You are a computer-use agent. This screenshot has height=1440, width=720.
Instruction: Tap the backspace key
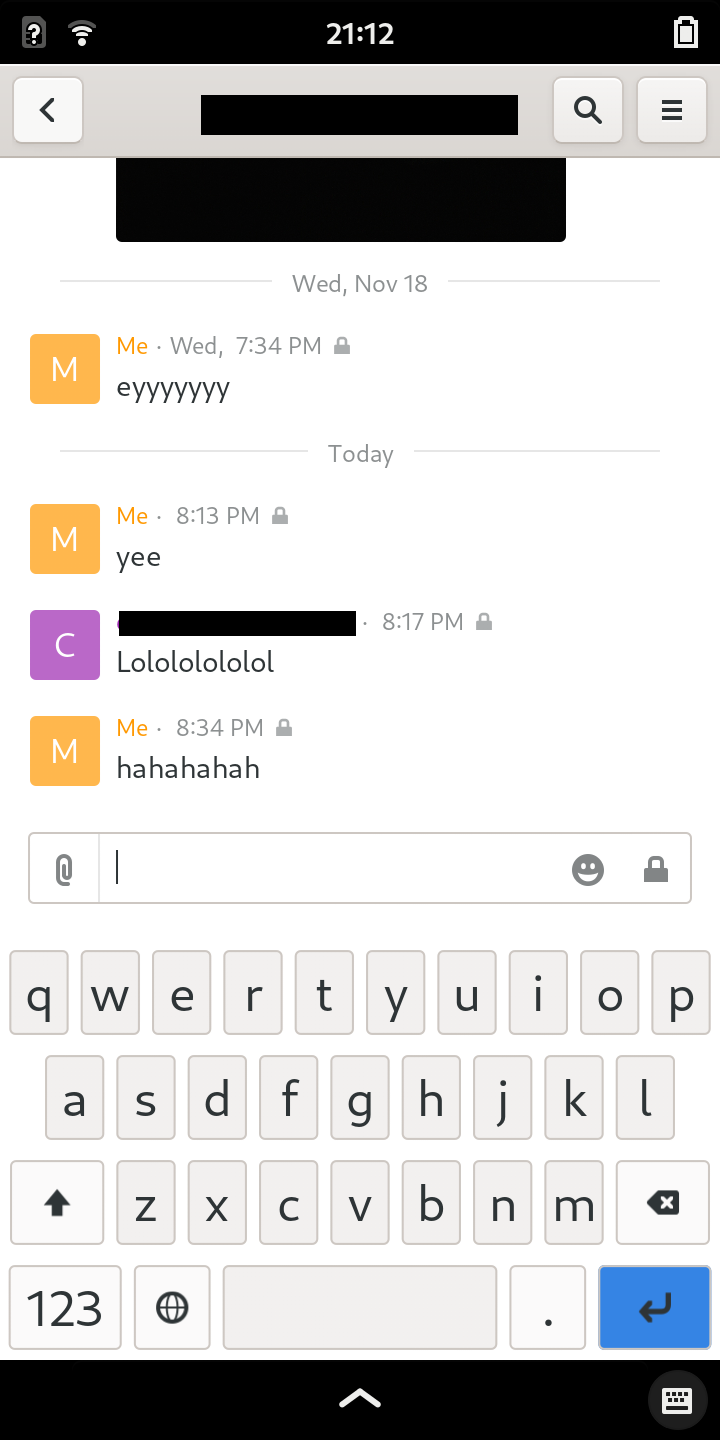coord(663,1202)
